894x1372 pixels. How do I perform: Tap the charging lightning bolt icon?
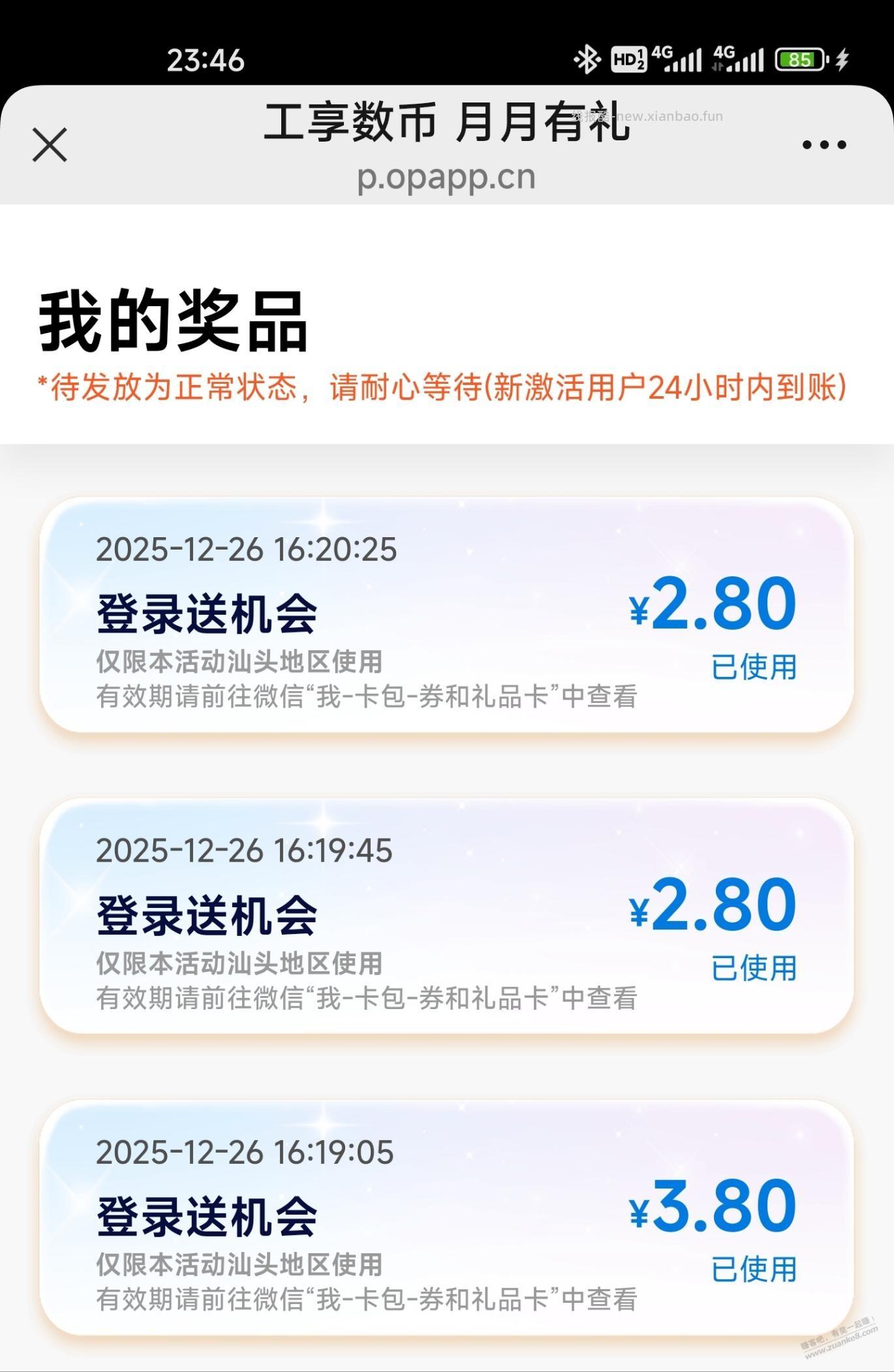point(839,59)
